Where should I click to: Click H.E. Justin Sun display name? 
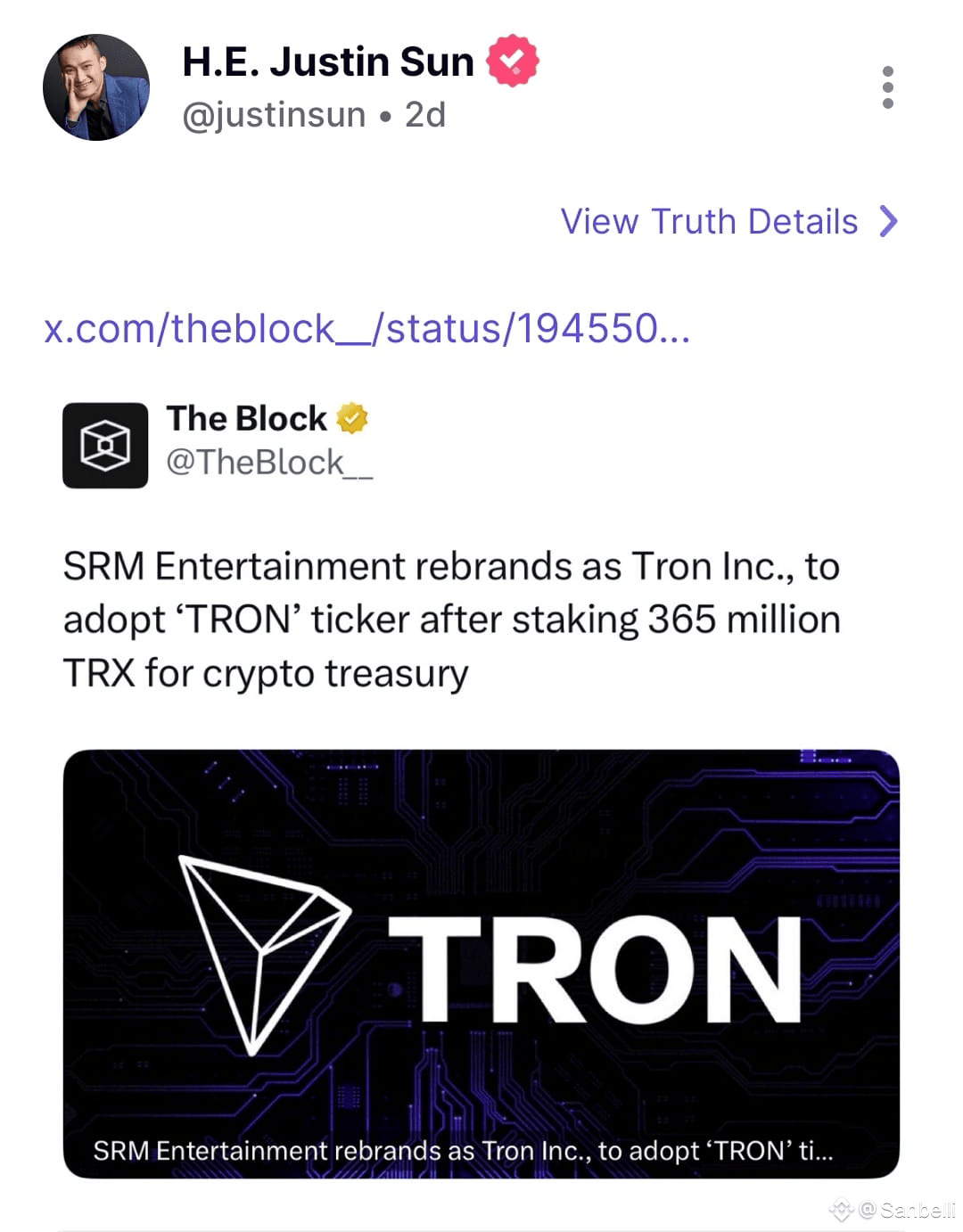pyautogui.click(x=326, y=61)
